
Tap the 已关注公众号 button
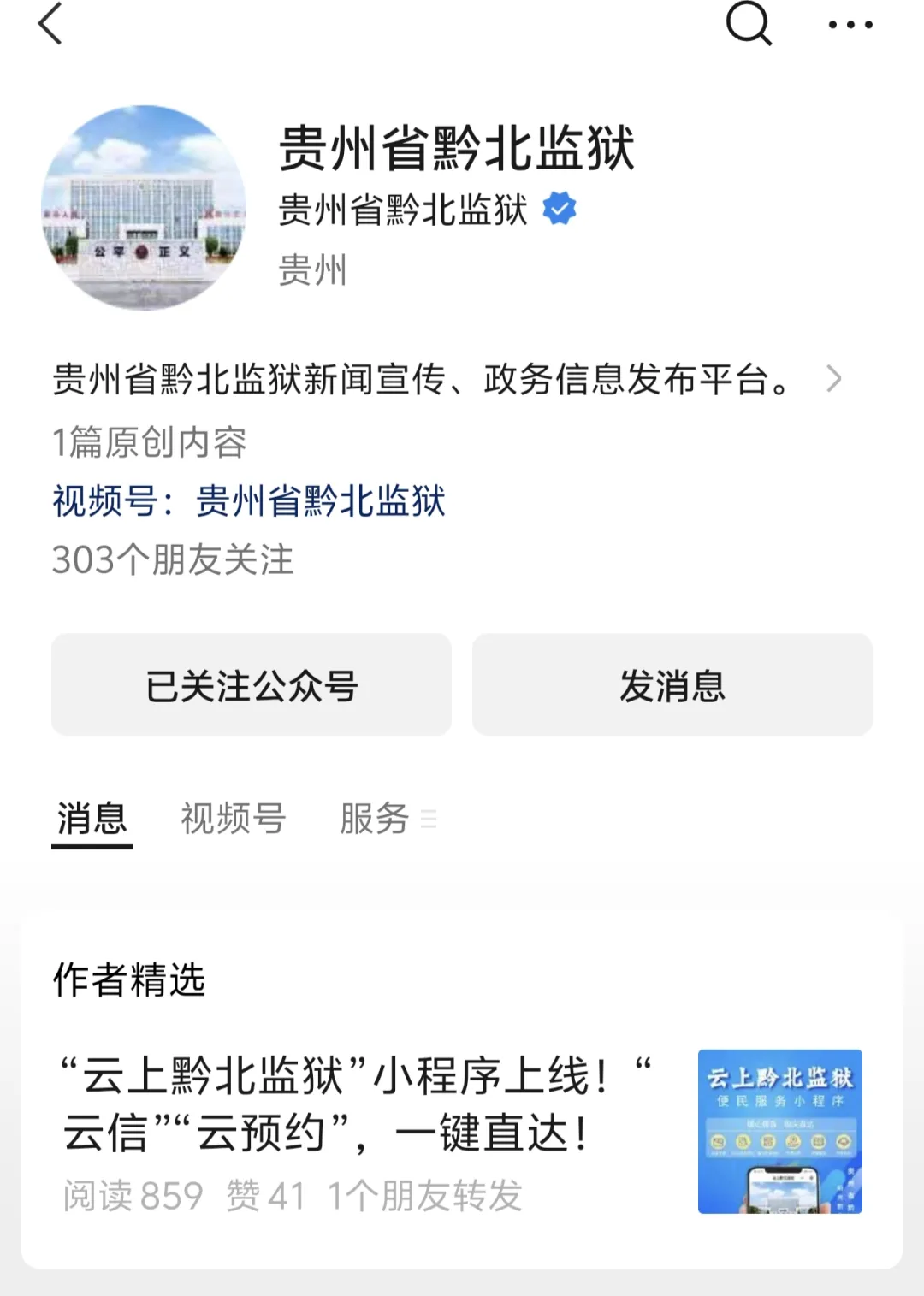point(252,685)
